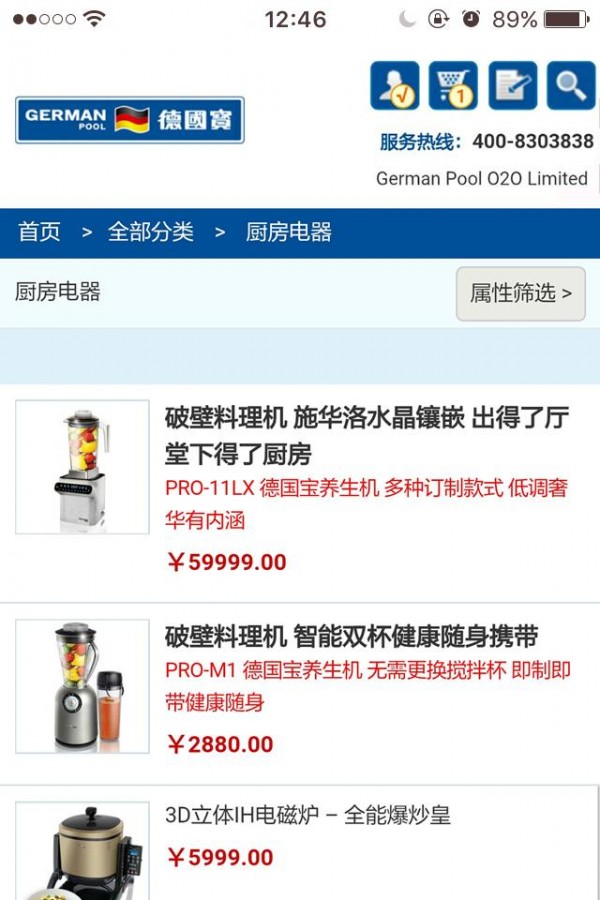The image size is (600, 900).
Task: Tap the 属性筛选 filter button
Action: [x=520, y=293]
